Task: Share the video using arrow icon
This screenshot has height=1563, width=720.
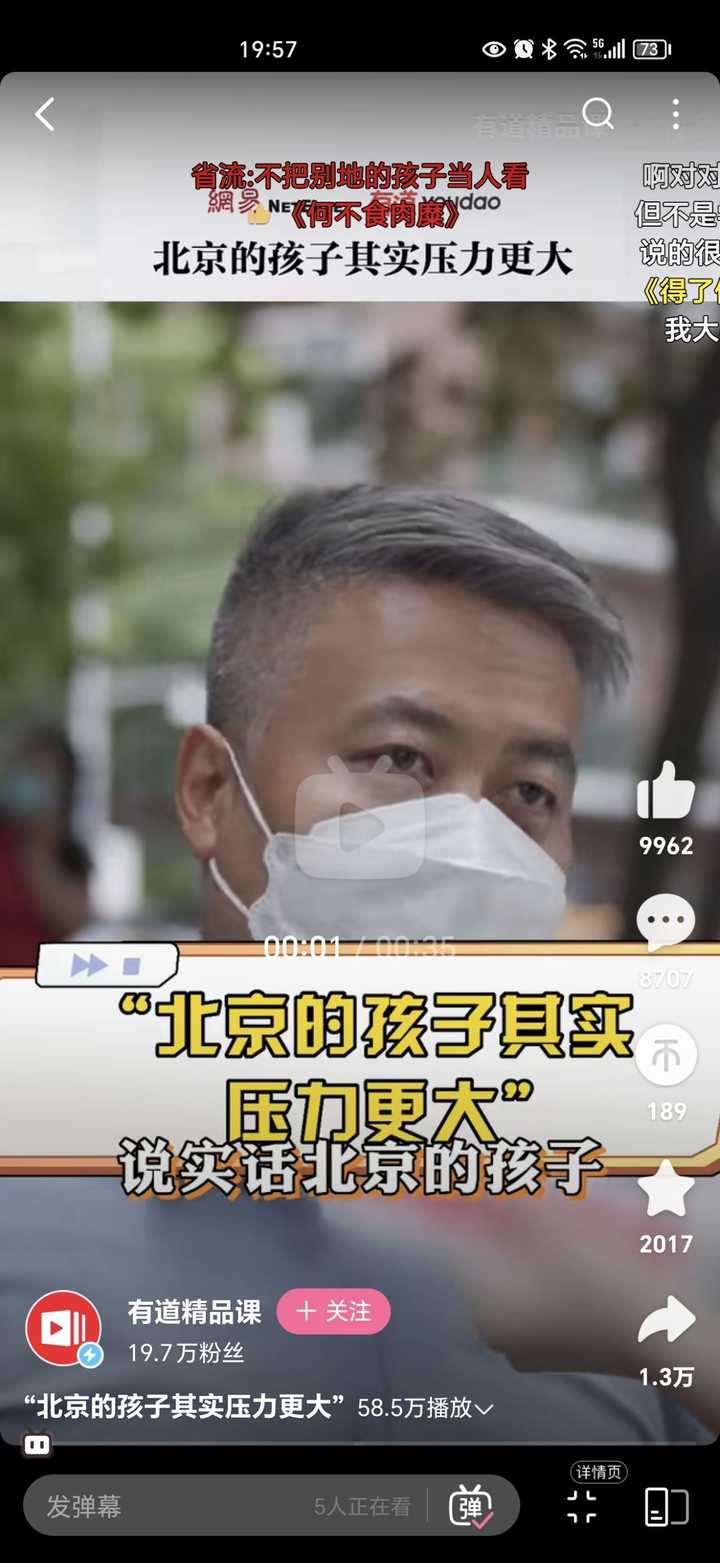Action: (x=666, y=1320)
